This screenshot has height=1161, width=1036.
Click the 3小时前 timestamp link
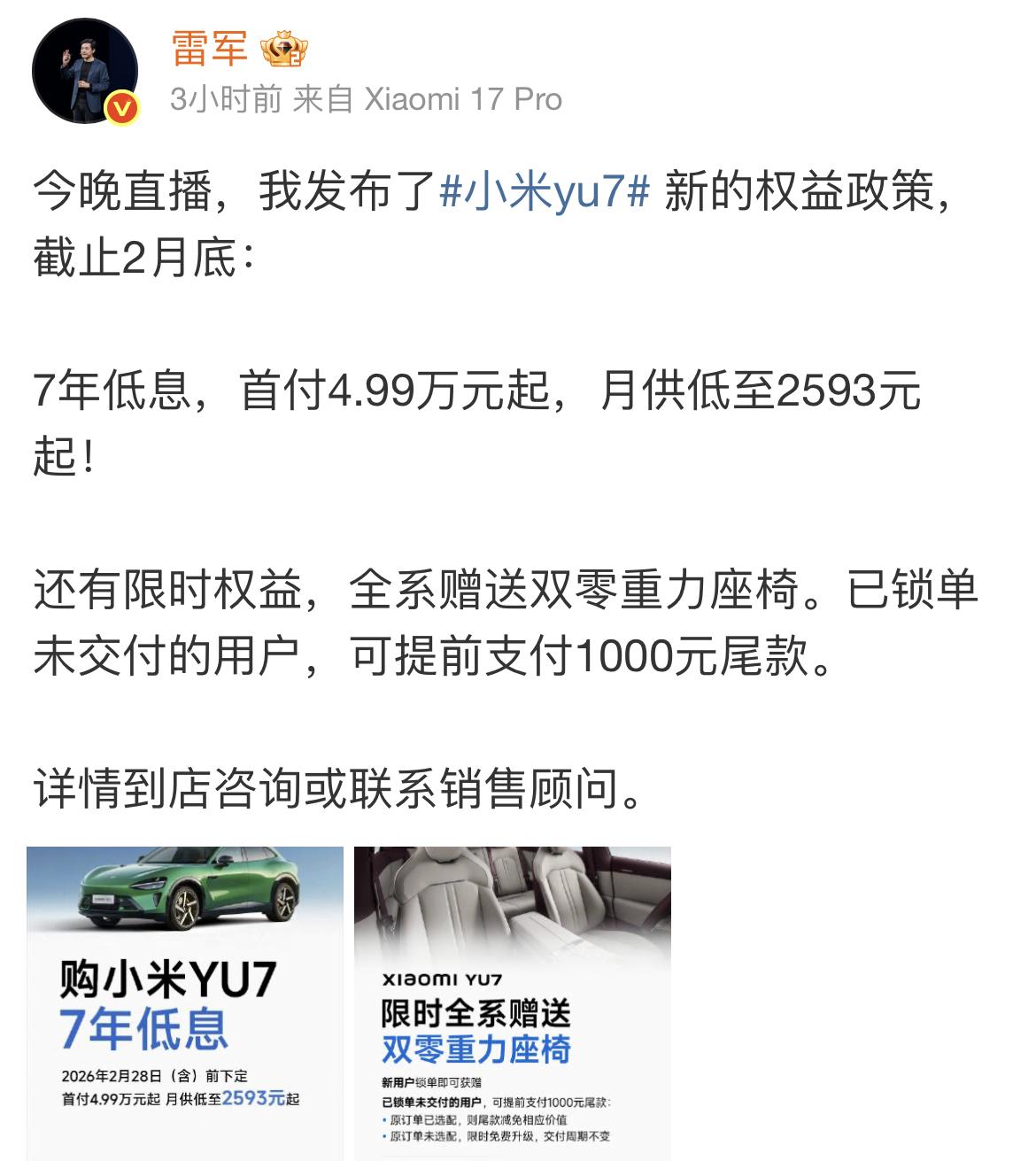(221, 100)
